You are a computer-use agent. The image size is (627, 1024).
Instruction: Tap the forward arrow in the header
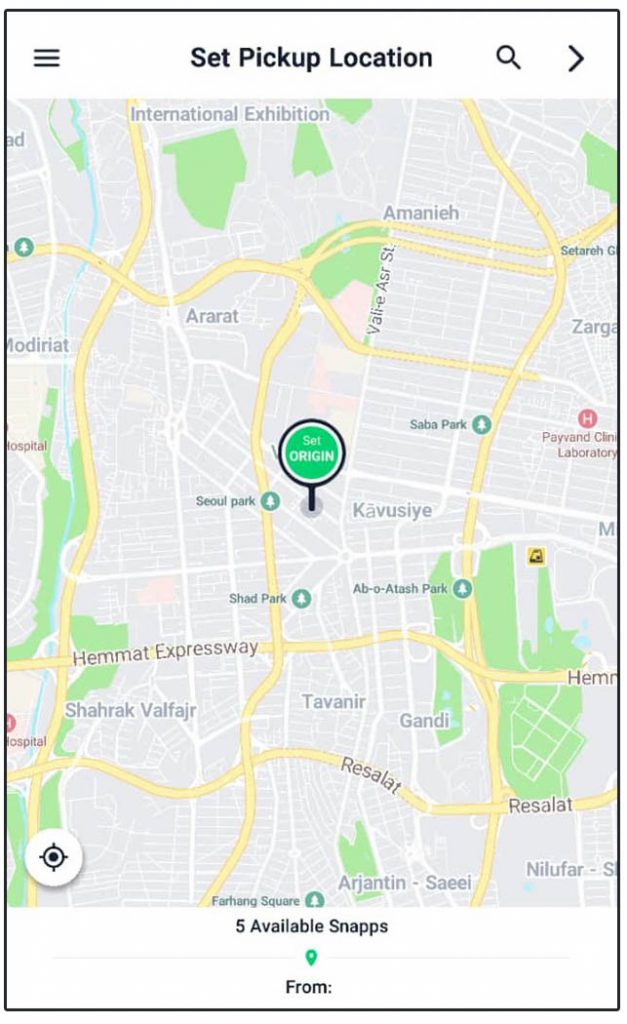575,58
